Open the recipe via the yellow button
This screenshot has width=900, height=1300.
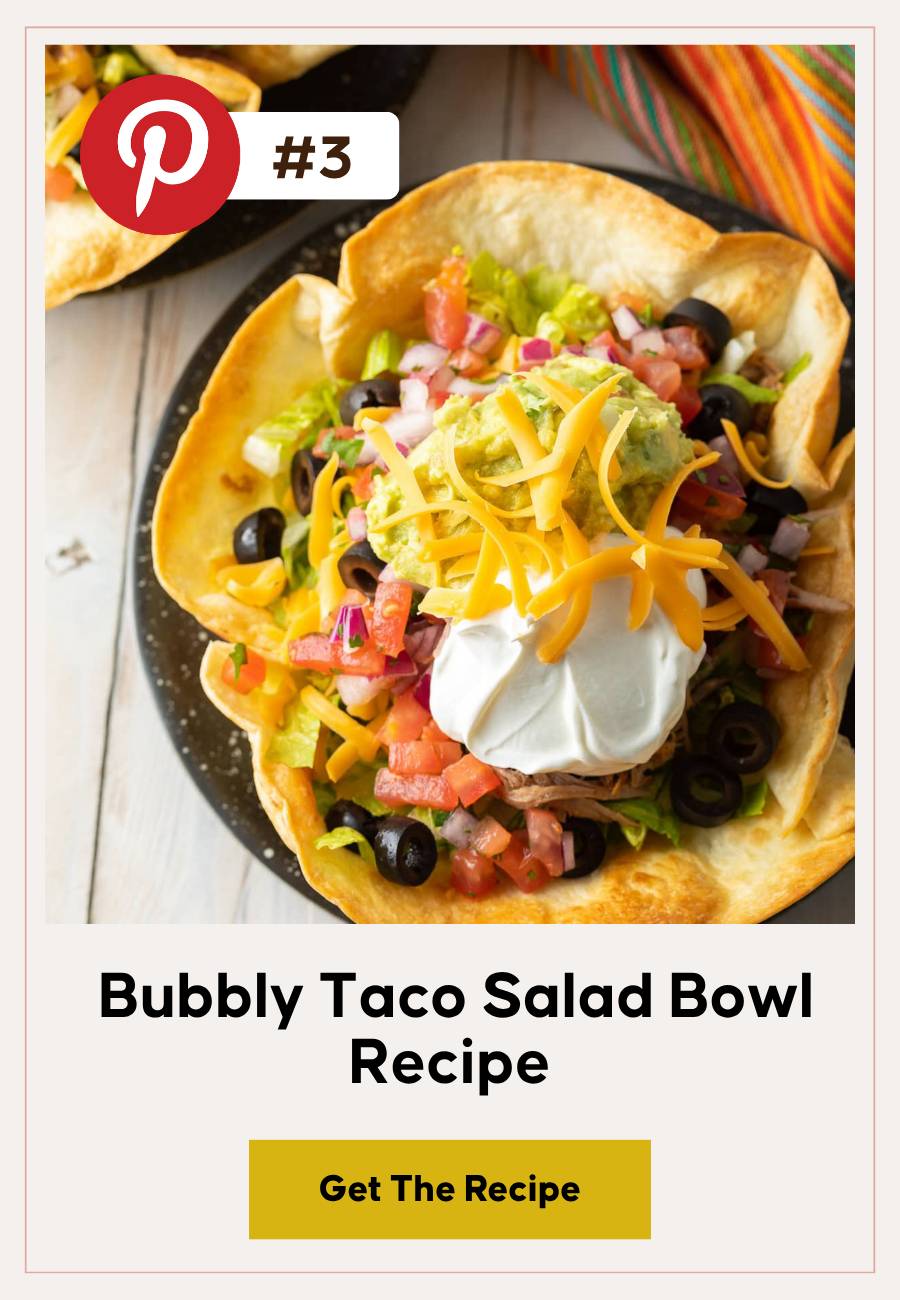(449, 1190)
